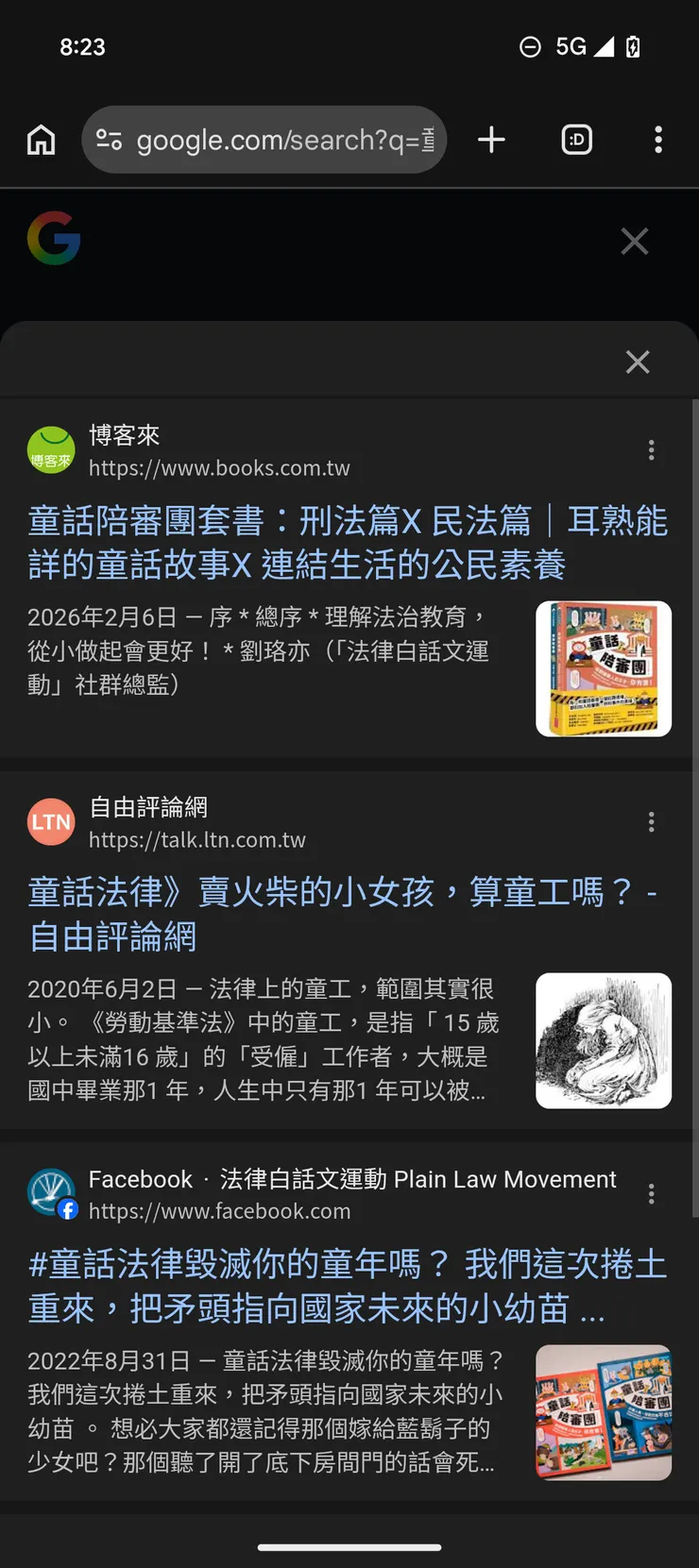Dismiss the Google panel with the upper X
The image size is (699, 1568).
[634, 241]
